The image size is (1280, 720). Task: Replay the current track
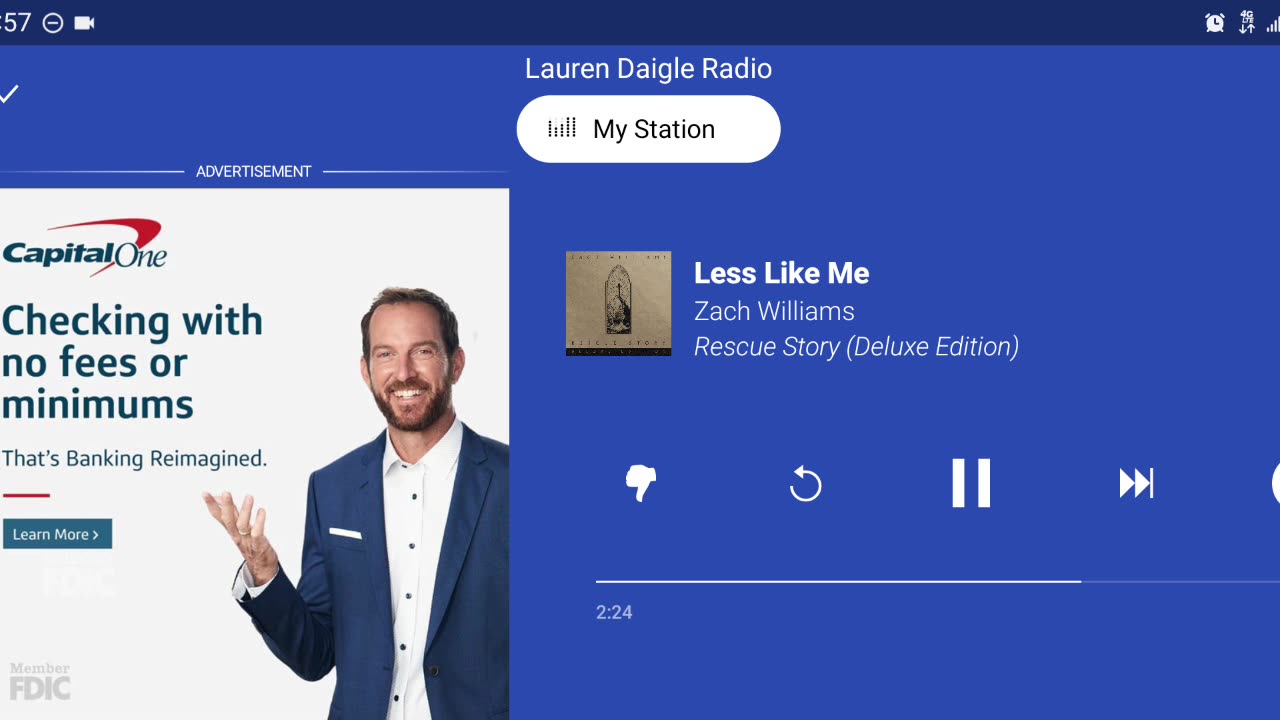805,485
